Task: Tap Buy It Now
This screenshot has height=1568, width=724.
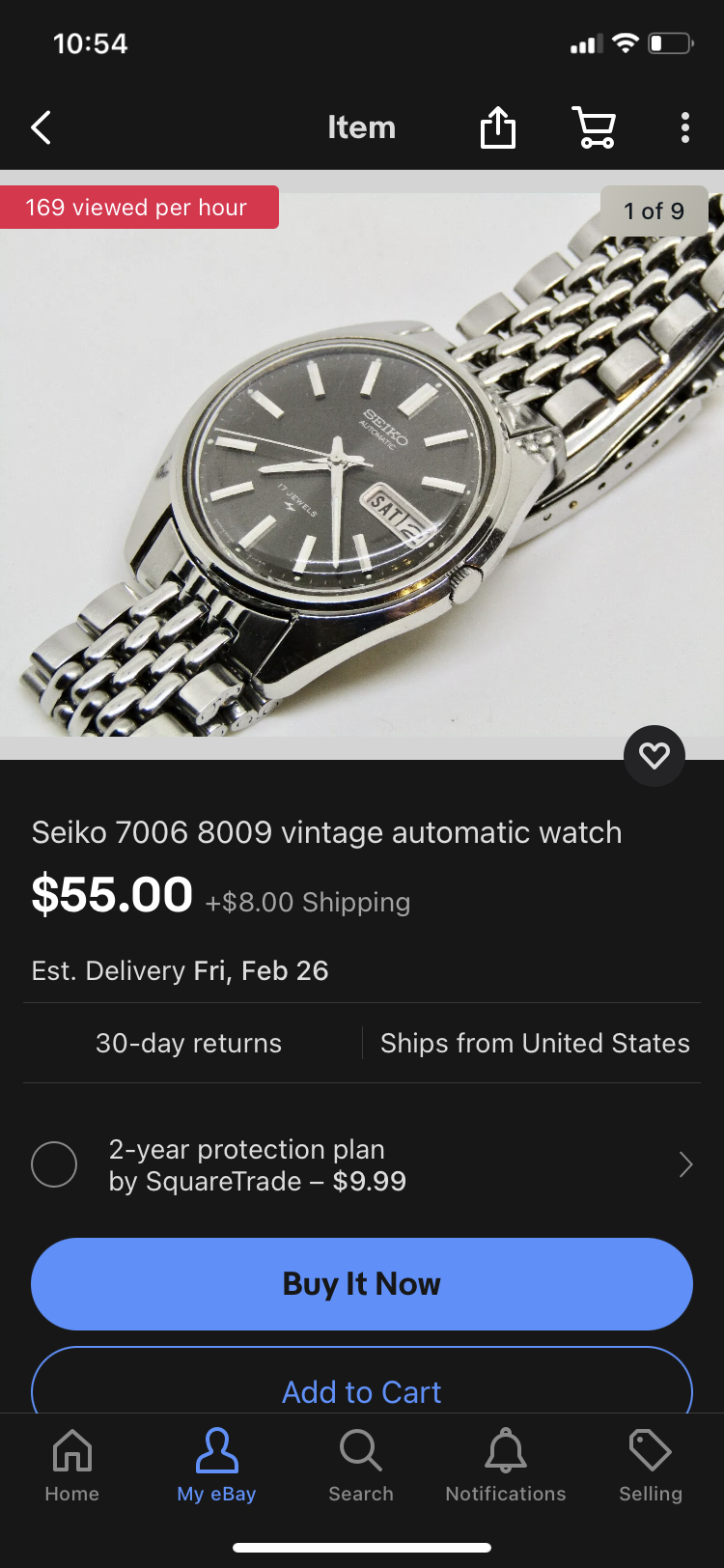Action: tap(362, 1284)
